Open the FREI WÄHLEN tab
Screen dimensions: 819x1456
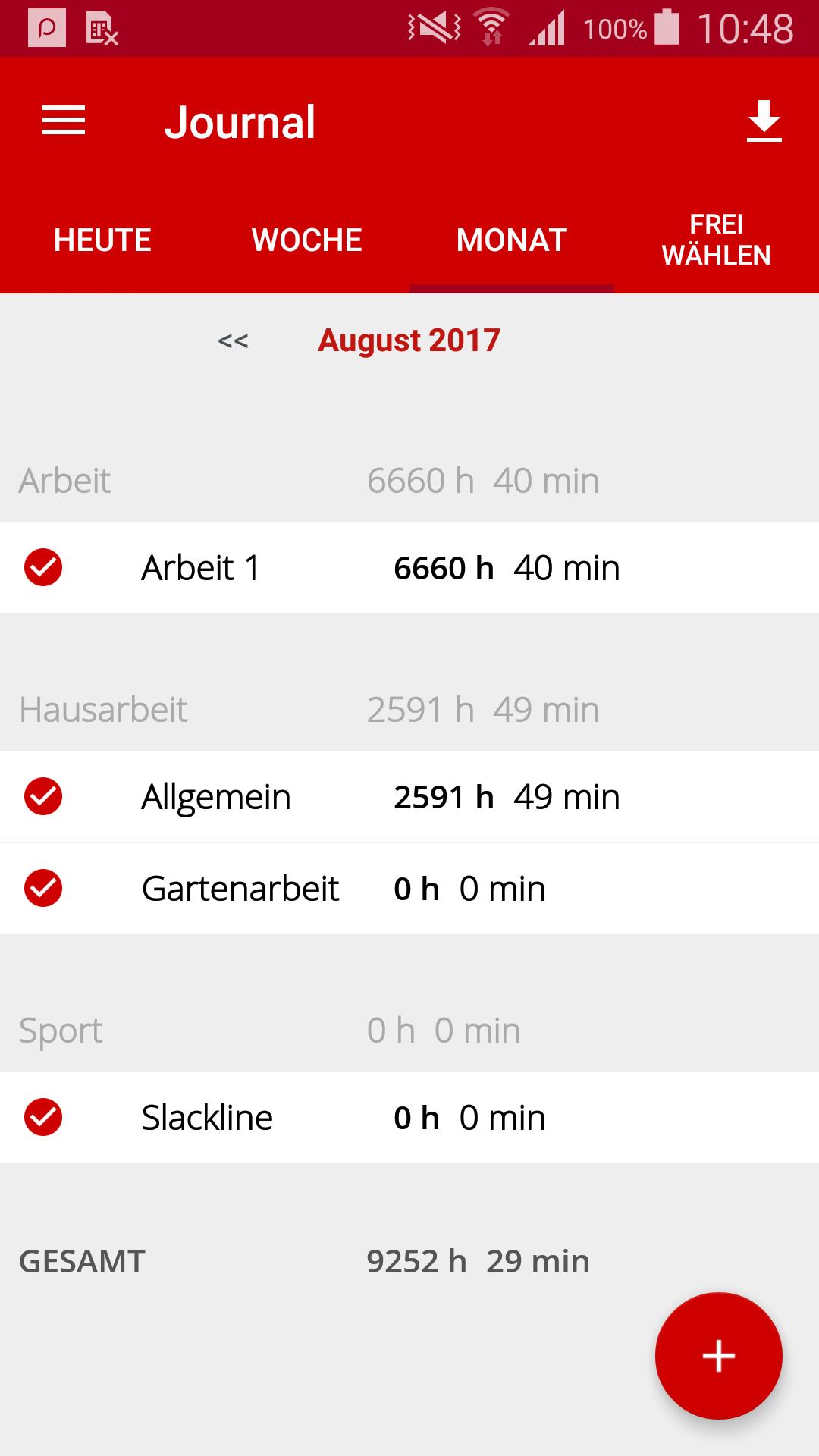717,240
